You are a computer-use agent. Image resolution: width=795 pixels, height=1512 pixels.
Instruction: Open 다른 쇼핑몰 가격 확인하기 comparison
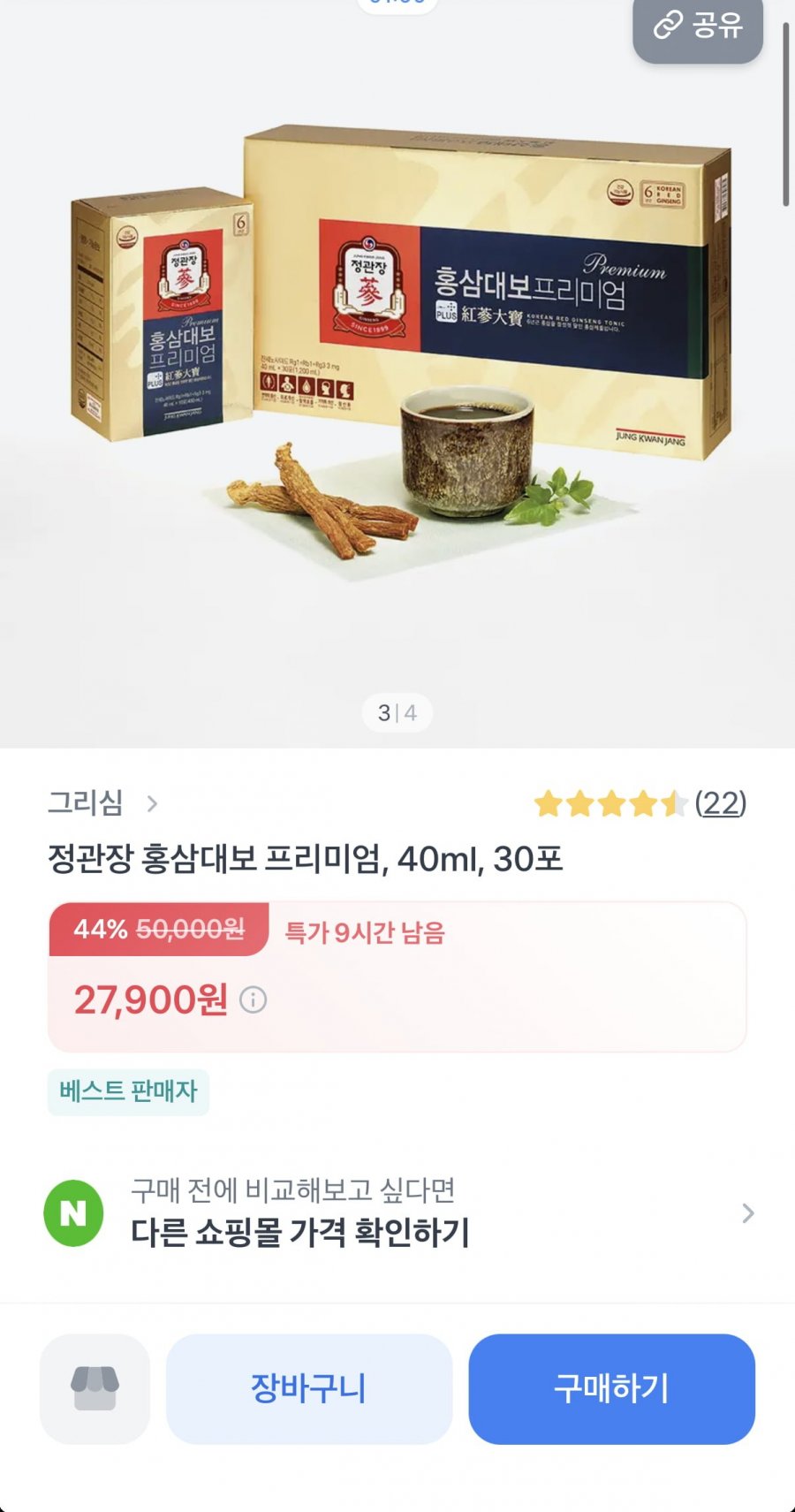[x=397, y=1212]
